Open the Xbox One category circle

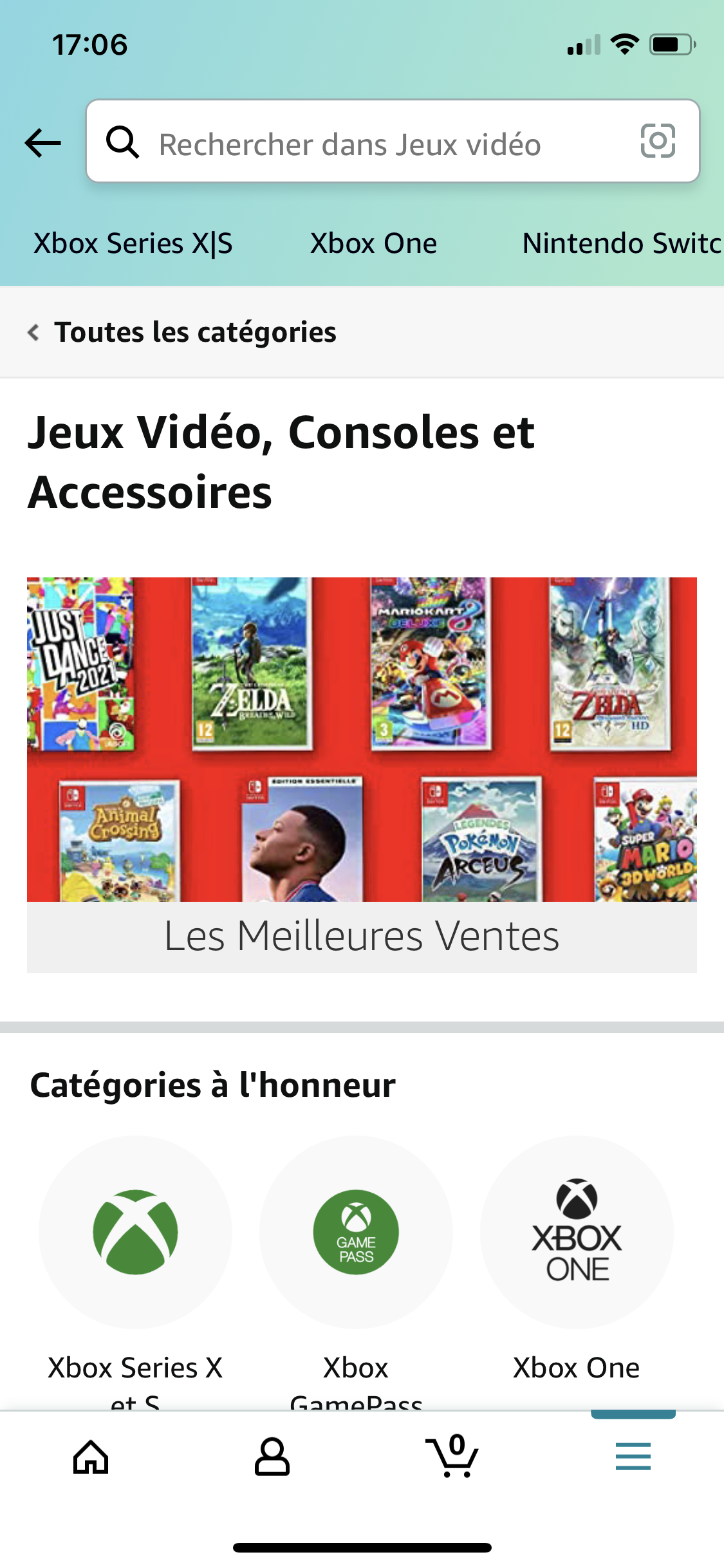pyautogui.click(x=577, y=1233)
